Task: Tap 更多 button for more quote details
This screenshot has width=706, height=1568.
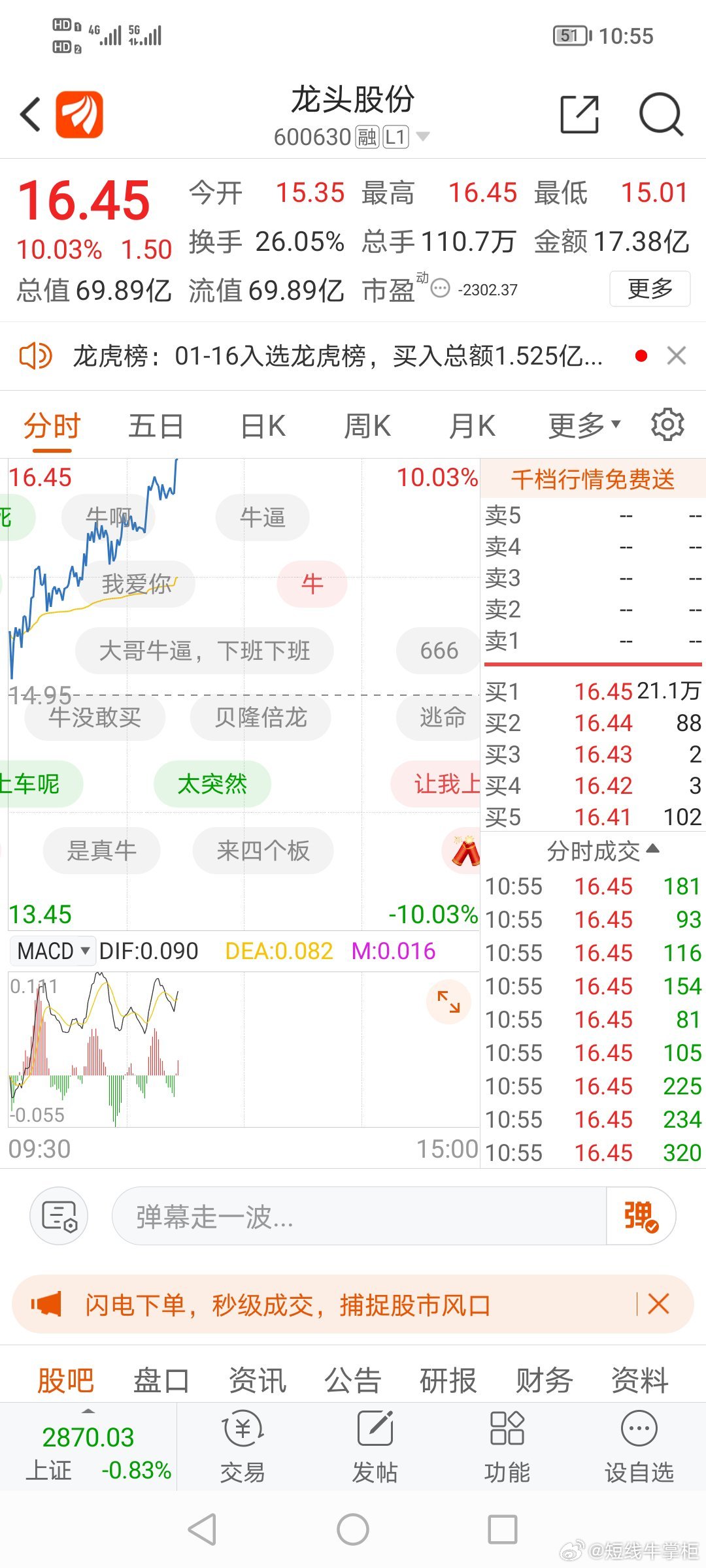Action: (x=649, y=288)
